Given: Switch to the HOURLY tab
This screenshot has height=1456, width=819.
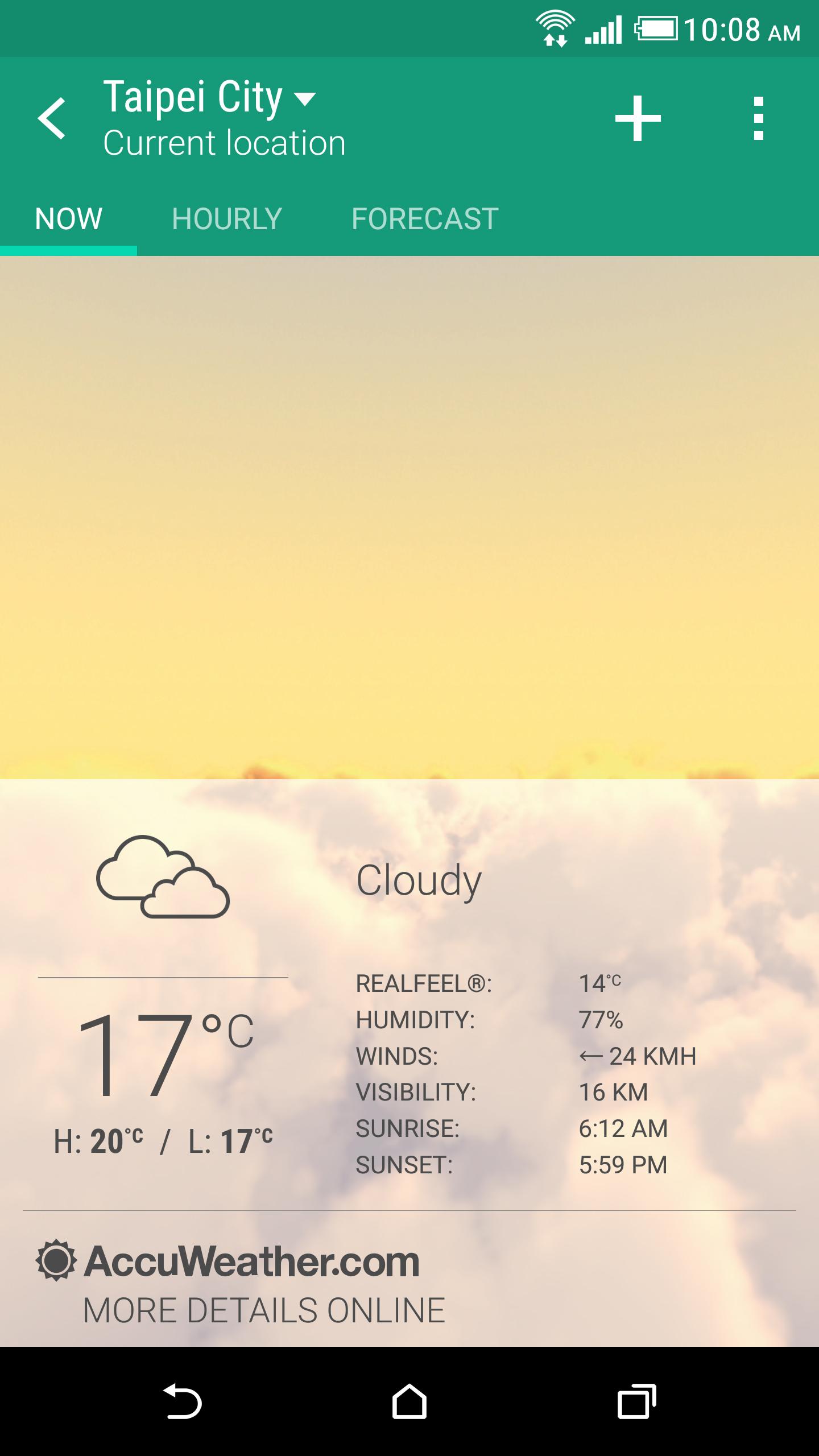Looking at the screenshot, I should 227,219.
